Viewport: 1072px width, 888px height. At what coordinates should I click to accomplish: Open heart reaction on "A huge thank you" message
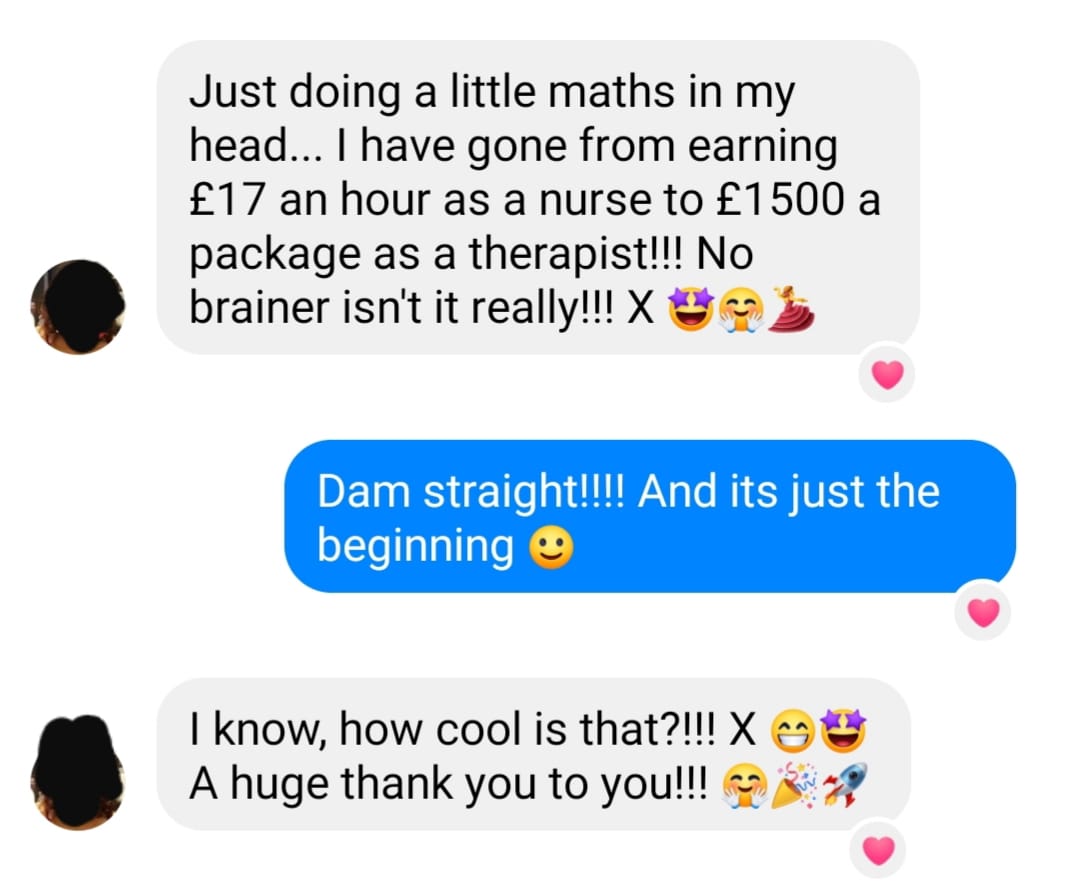click(878, 851)
